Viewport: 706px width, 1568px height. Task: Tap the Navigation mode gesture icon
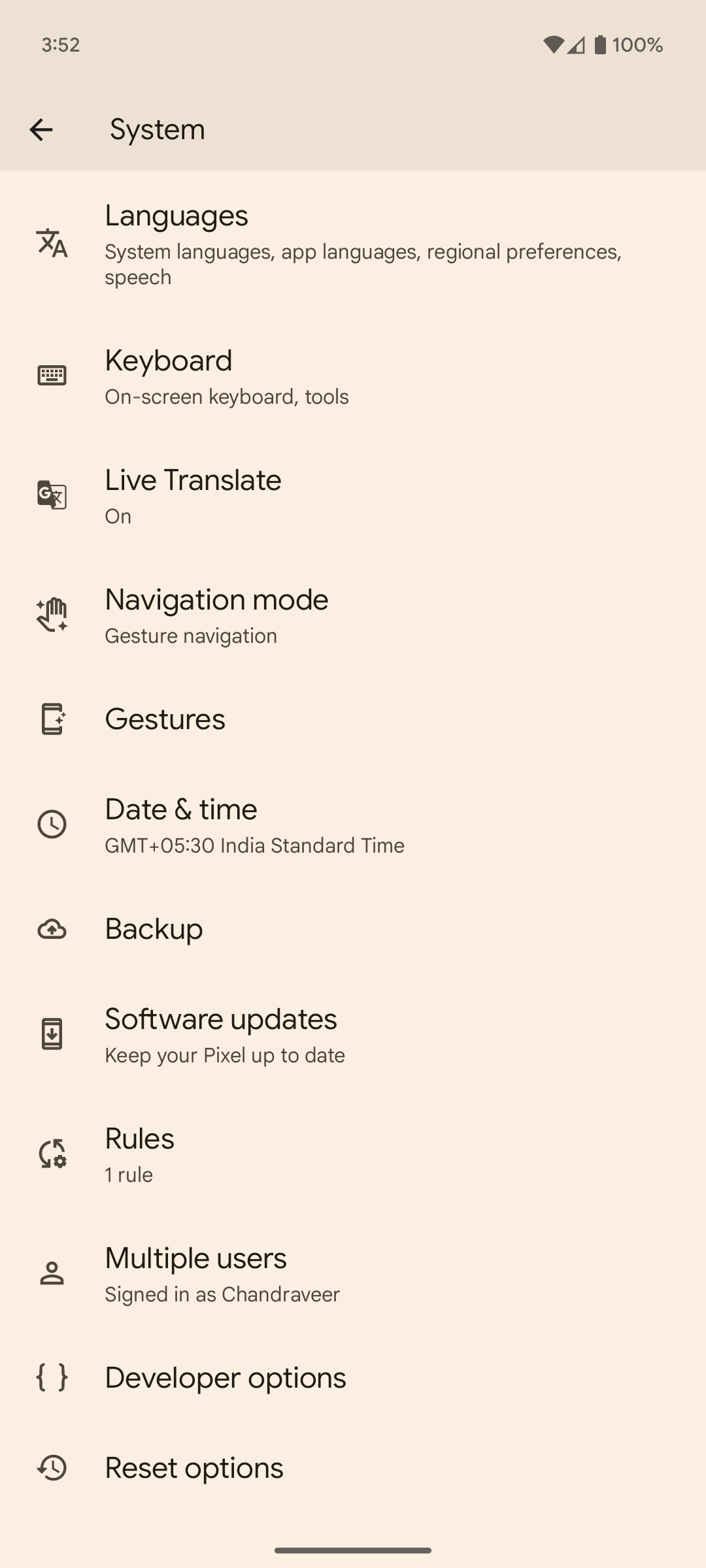click(52, 615)
